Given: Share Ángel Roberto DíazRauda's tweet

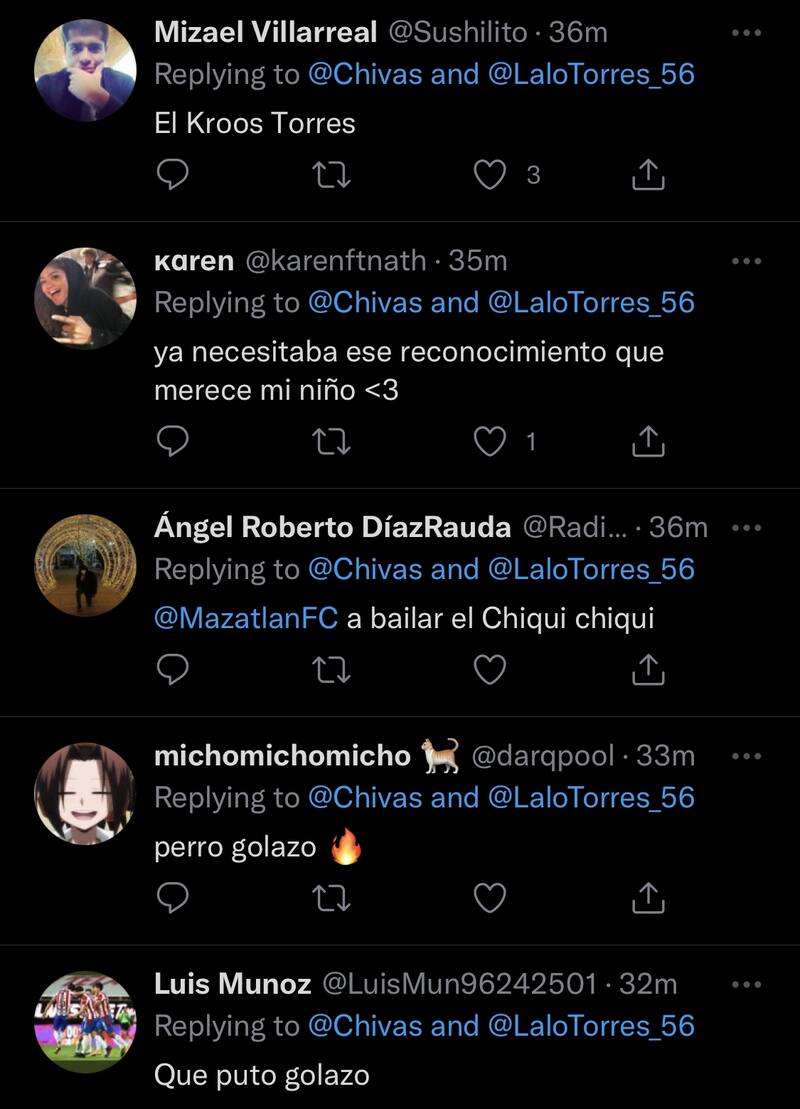Looking at the screenshot, I should tap(649, 669).
